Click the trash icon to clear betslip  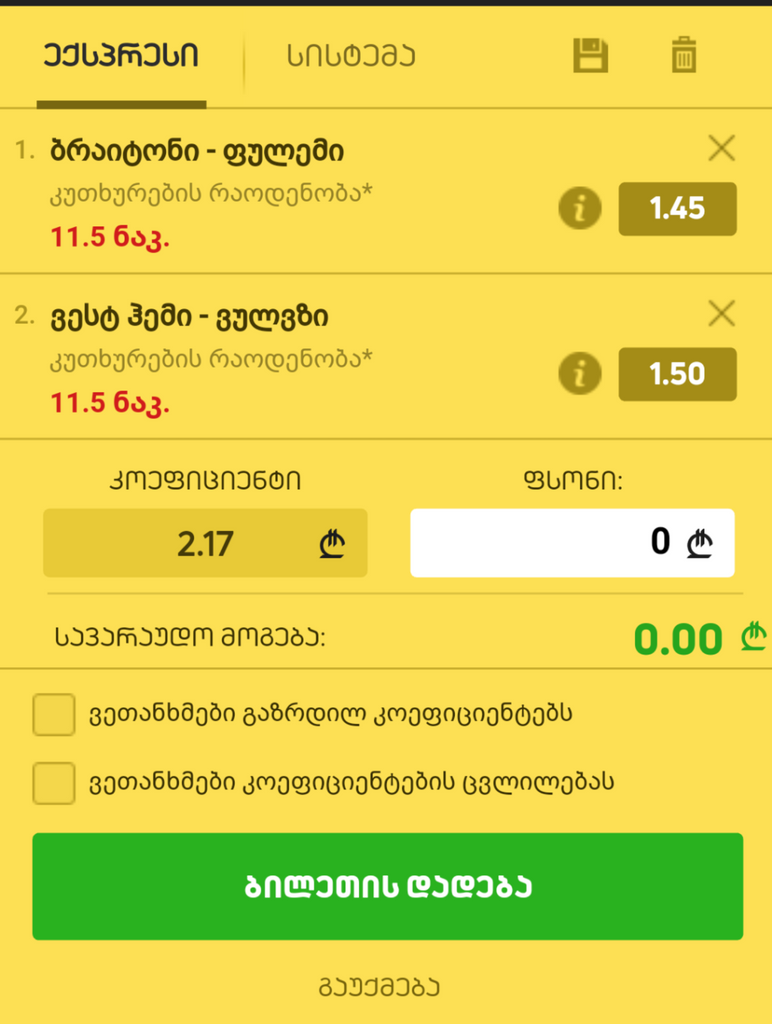pyautogui.click(x=686, y=56)
